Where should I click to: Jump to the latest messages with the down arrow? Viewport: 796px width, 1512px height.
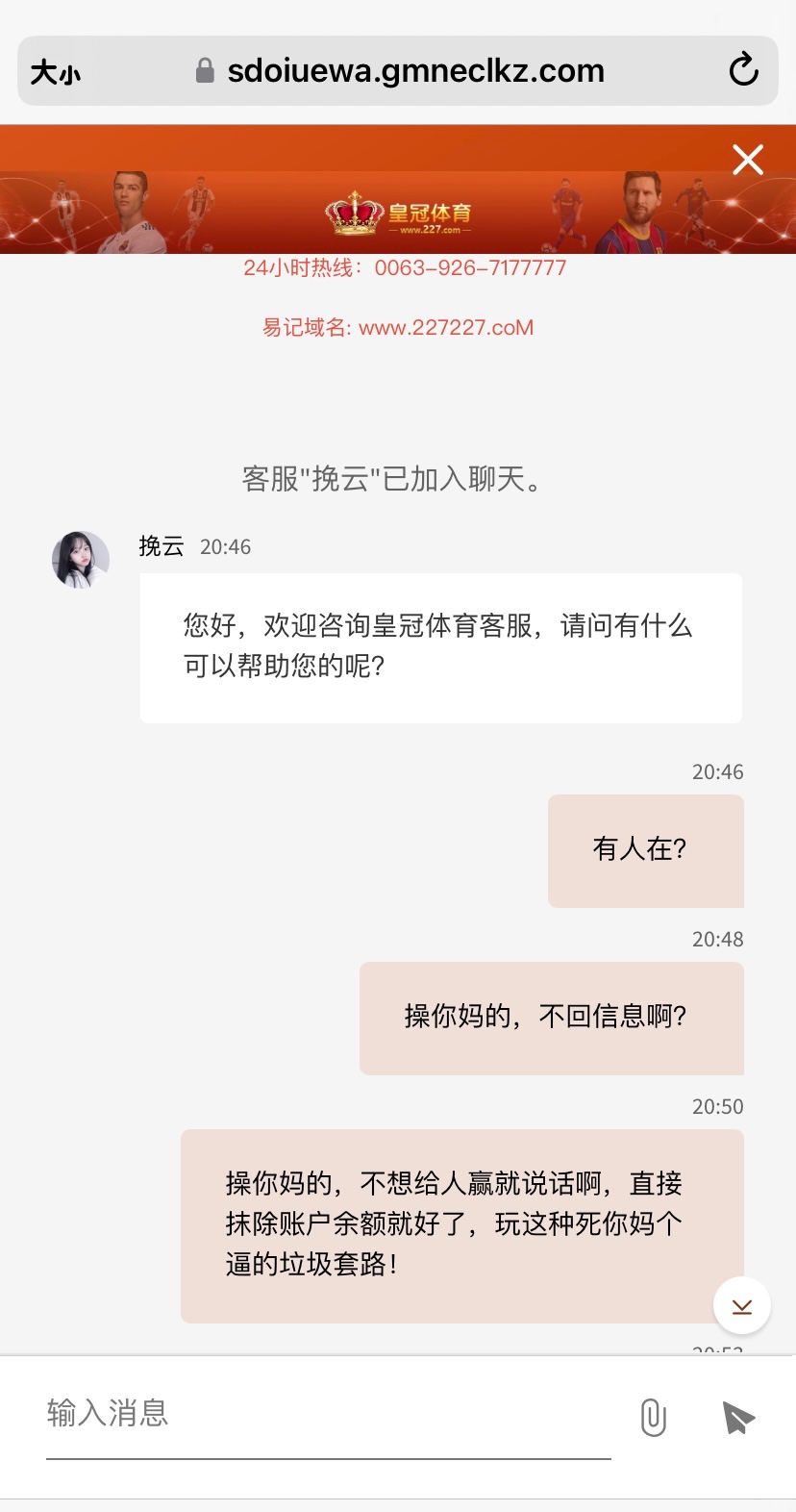click(x=741, y=1305)
